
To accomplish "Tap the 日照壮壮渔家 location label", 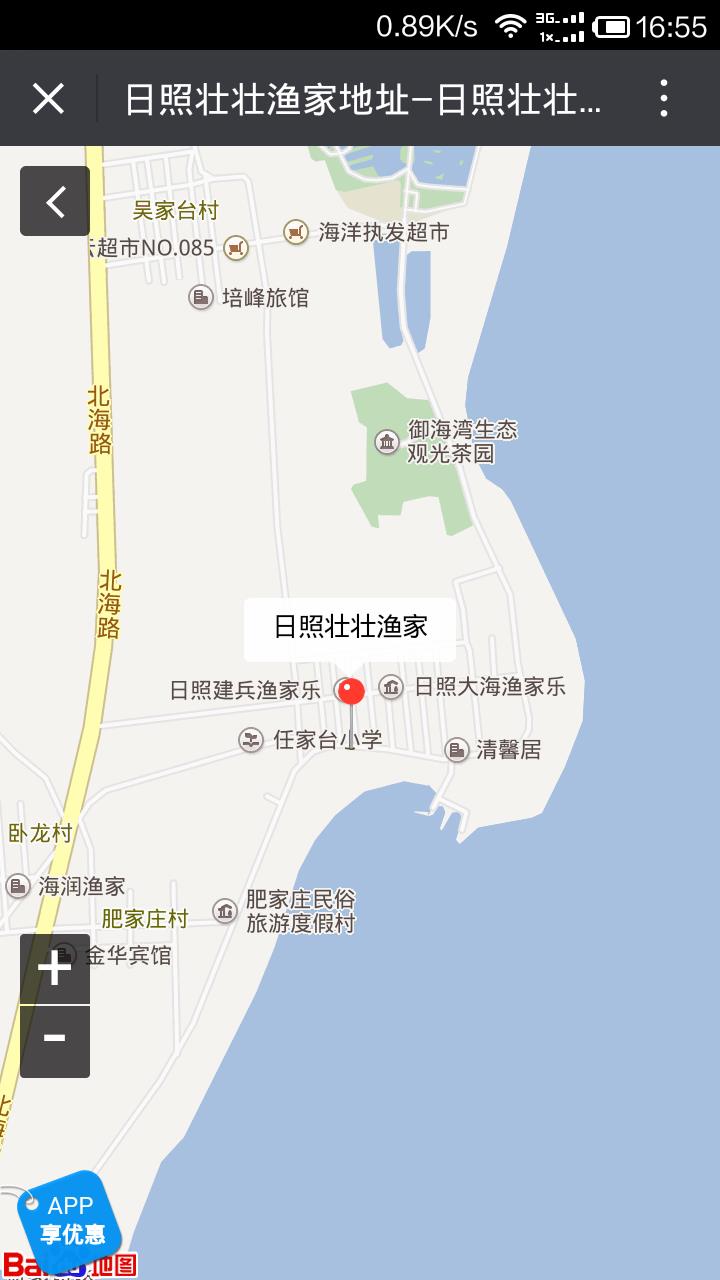I will pos(350,627).
